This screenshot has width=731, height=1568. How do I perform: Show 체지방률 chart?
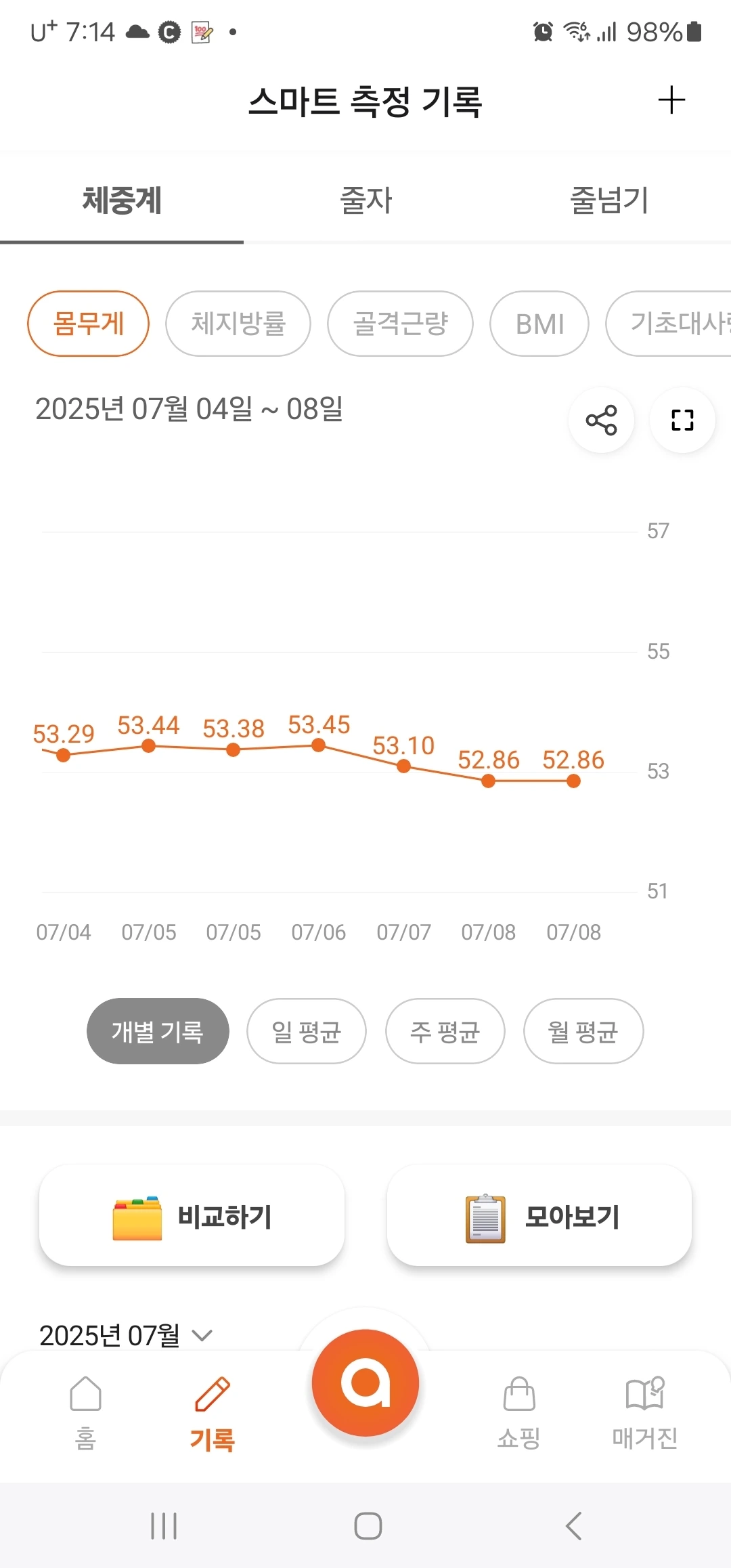[x=238, y=324]
